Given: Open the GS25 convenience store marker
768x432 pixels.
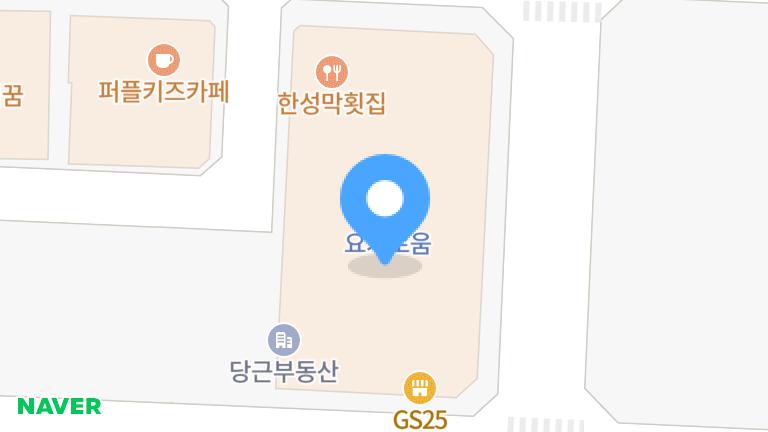Looking at the screenshot, I should click(x=419, y=388).
